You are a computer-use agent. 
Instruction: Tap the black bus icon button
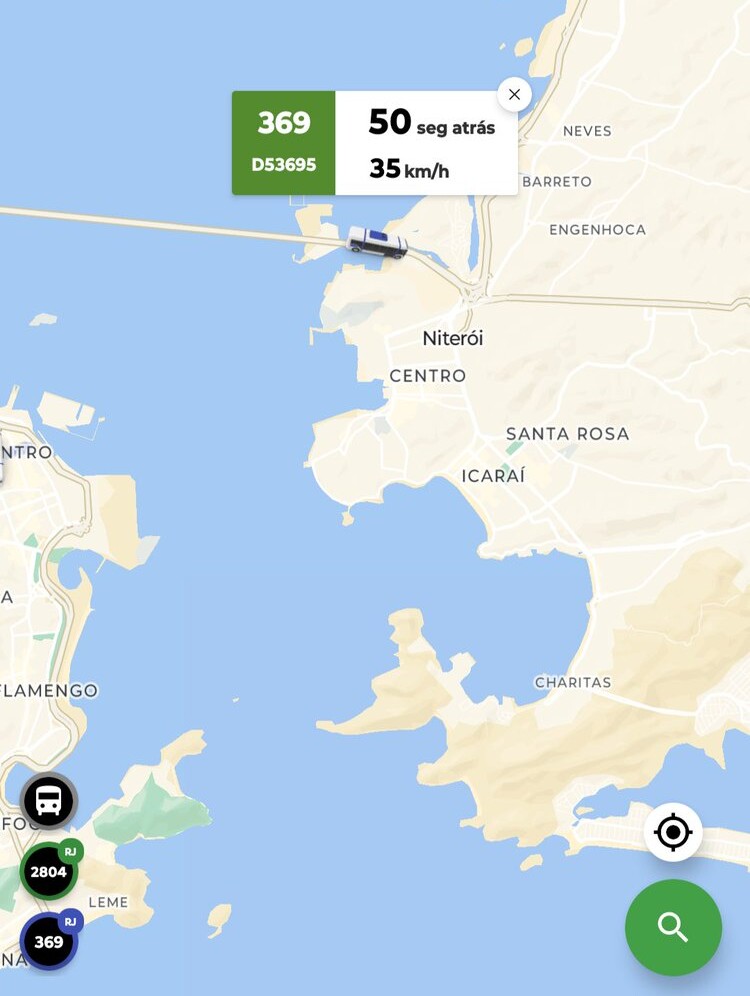(49, 800)
